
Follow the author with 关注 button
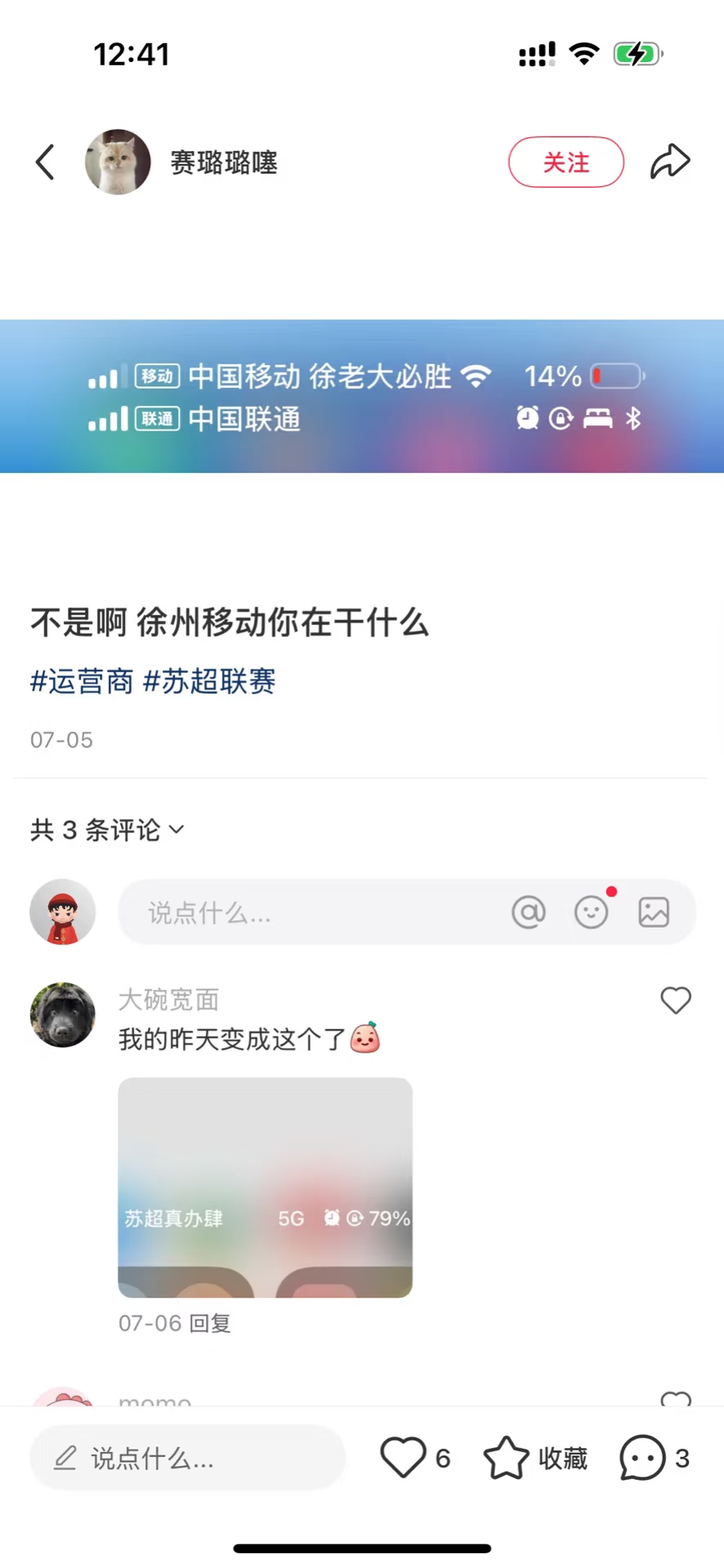tap(565, 162)
